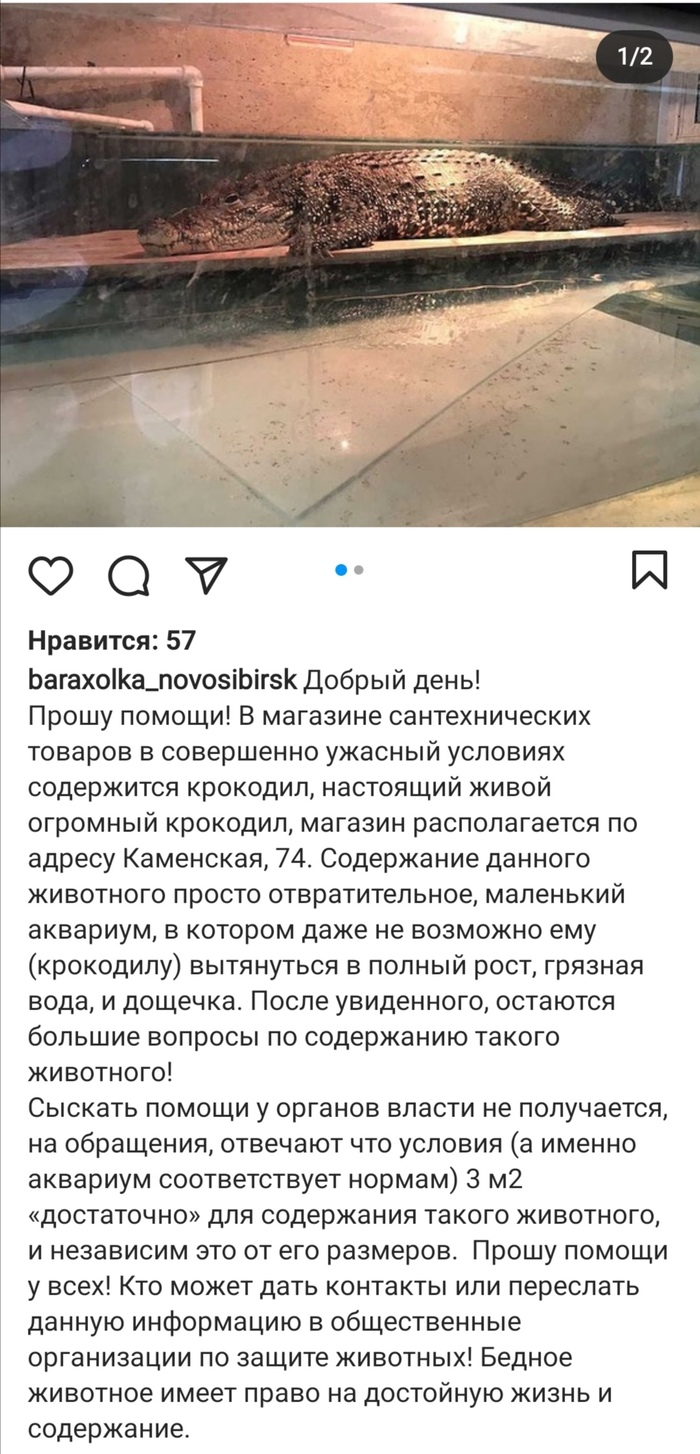Open the baraxolka_novosibirsk profile

click(x=162, y=680)
